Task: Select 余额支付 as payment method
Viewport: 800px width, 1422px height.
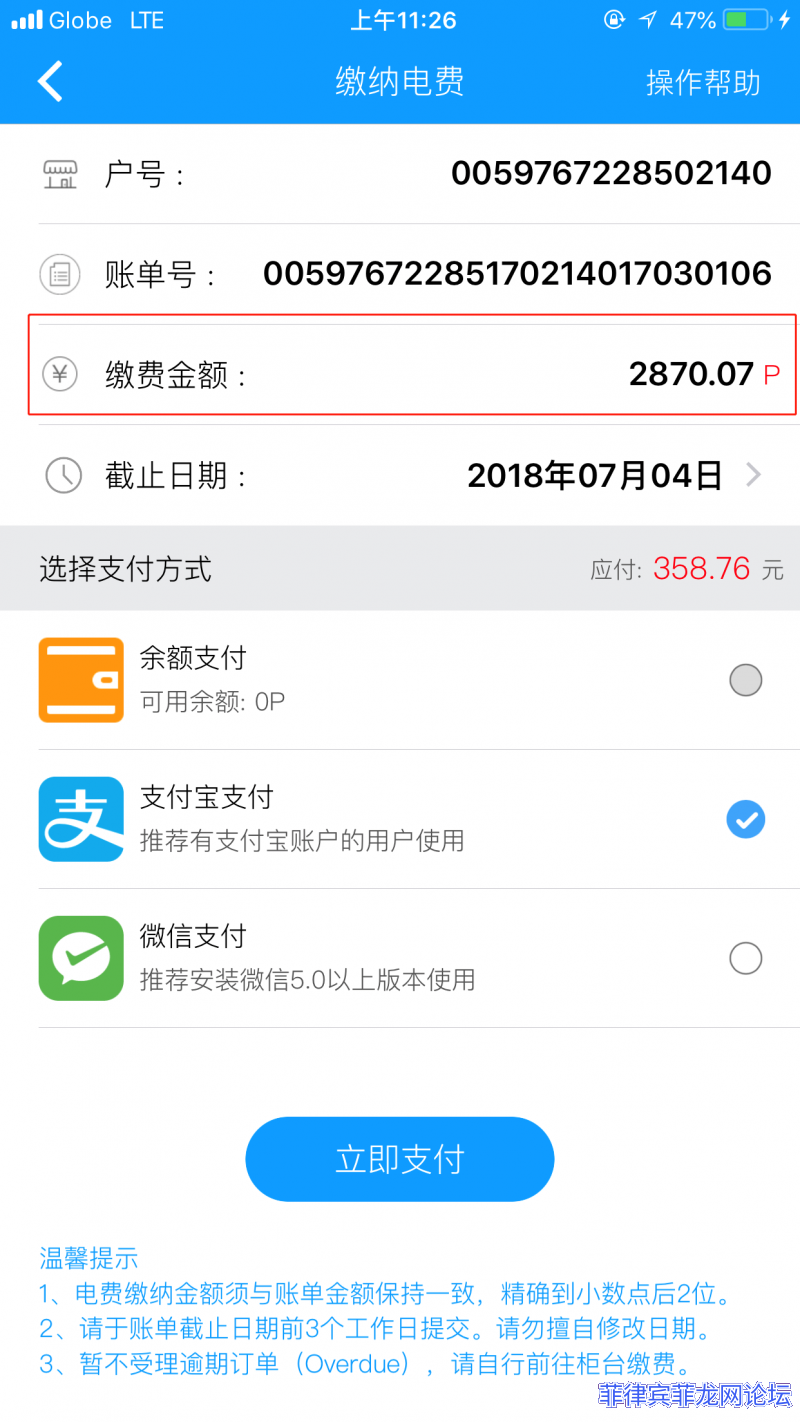Action: pyautogui.click(x=745, y=680)
